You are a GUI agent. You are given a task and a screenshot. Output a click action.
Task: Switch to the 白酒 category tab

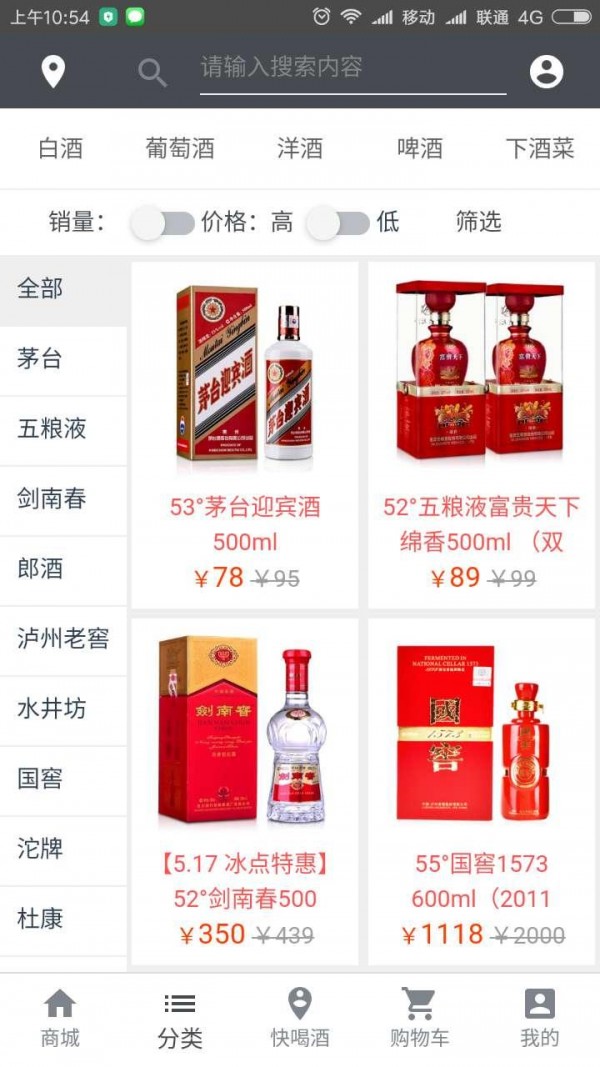(61, 149)
